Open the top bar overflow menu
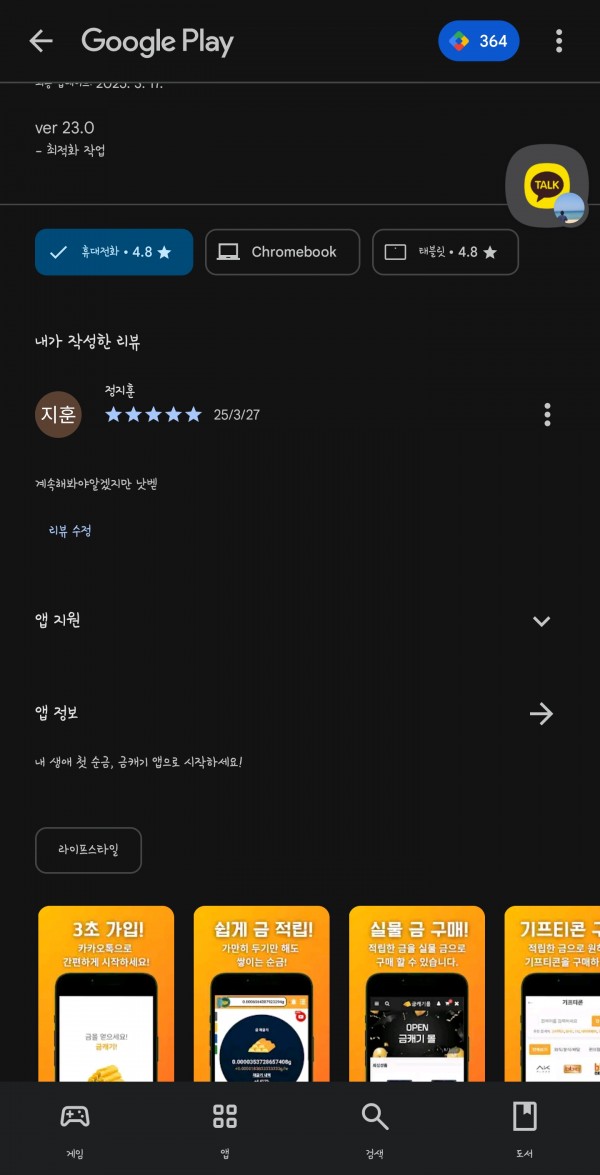This screenshot has width=600, height=1175. [559, 41]
